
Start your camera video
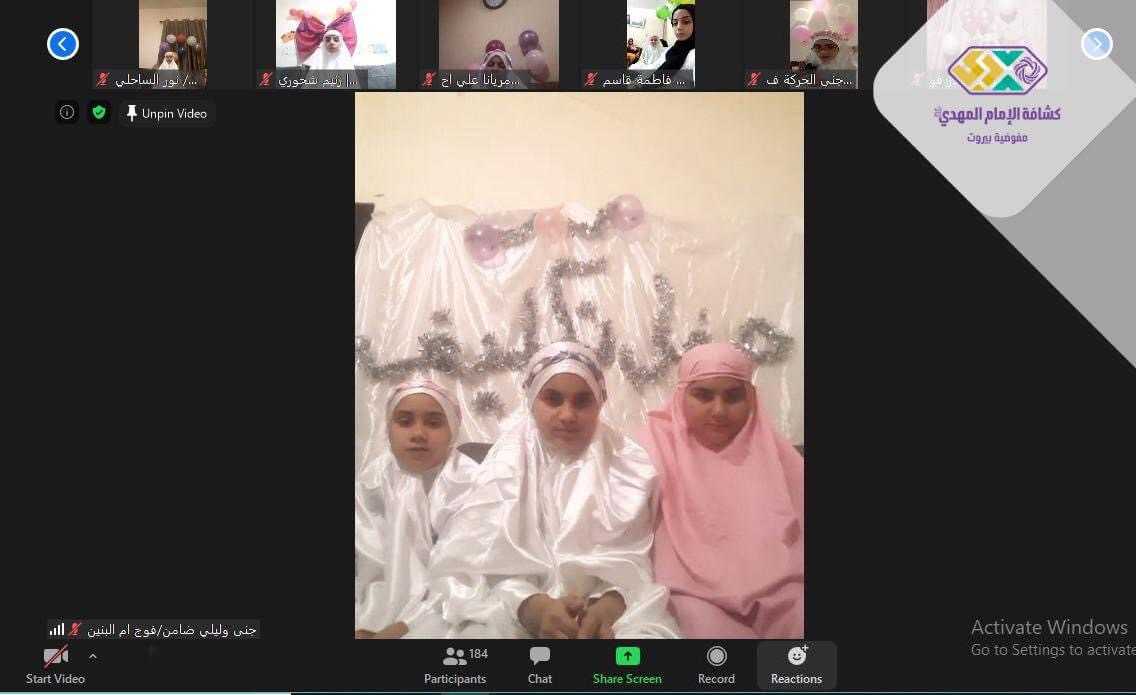(x=55, y=665)
